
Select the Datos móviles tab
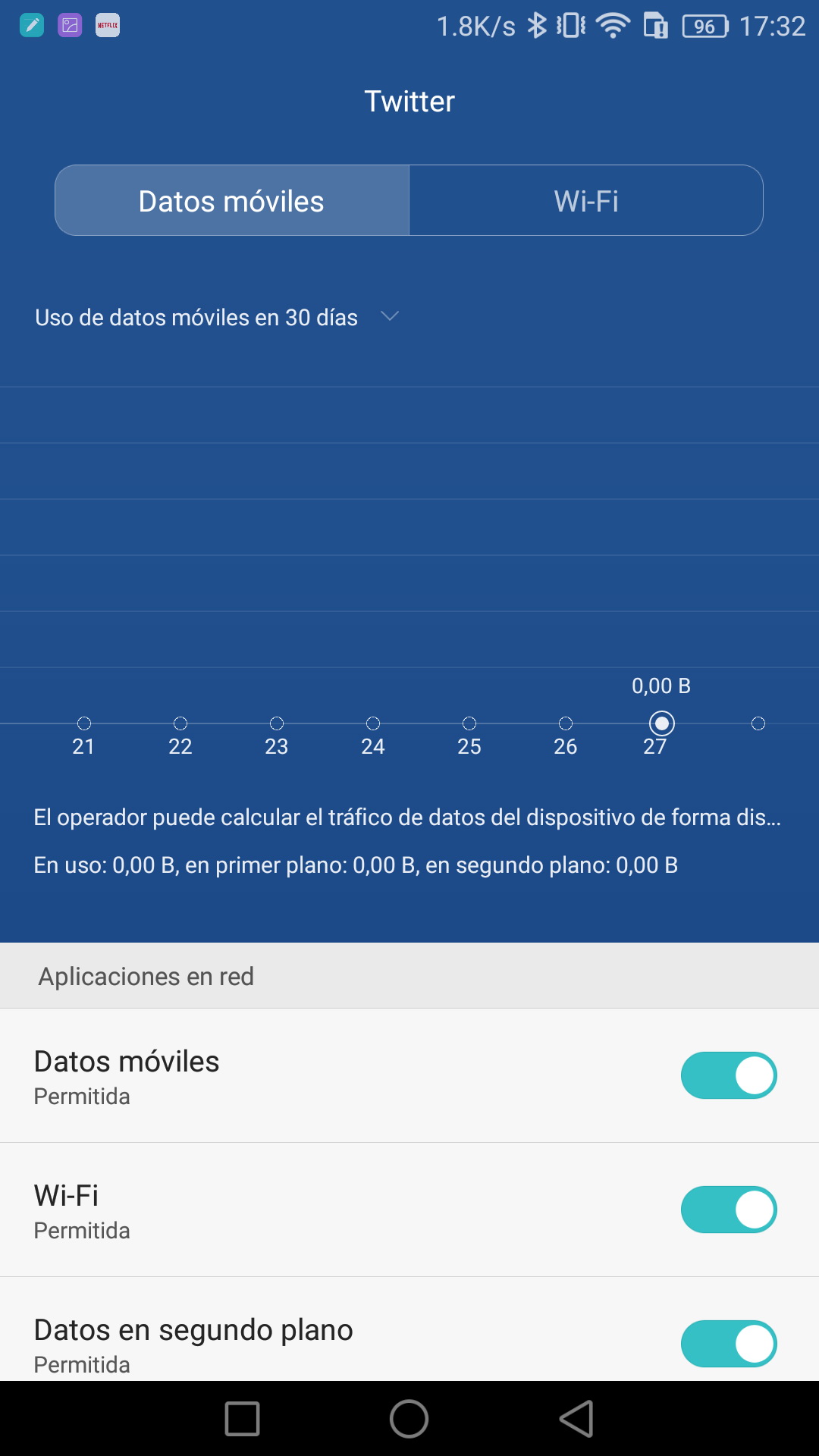(232, 201)
